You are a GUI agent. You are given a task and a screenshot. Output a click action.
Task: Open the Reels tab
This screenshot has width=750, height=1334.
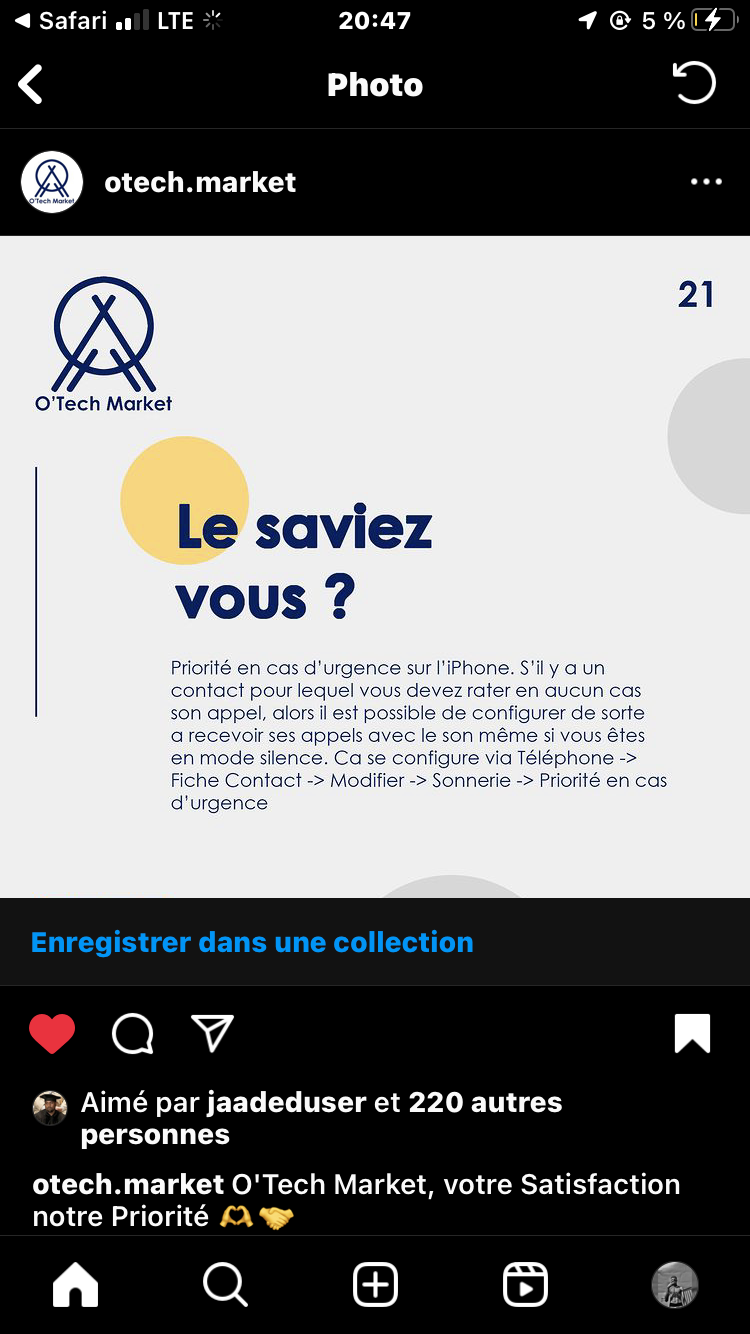tap(525, 1285)
